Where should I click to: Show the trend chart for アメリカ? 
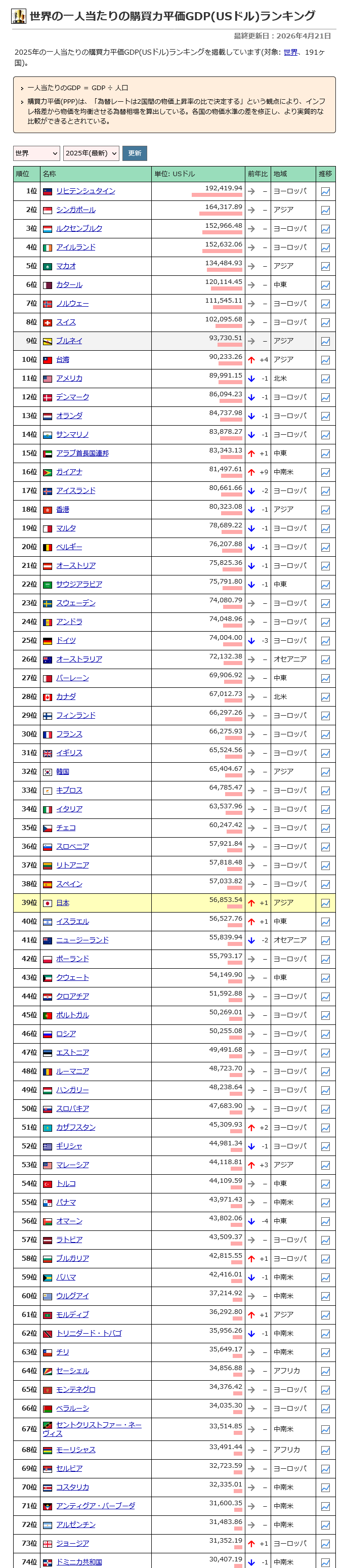(326, 379)
